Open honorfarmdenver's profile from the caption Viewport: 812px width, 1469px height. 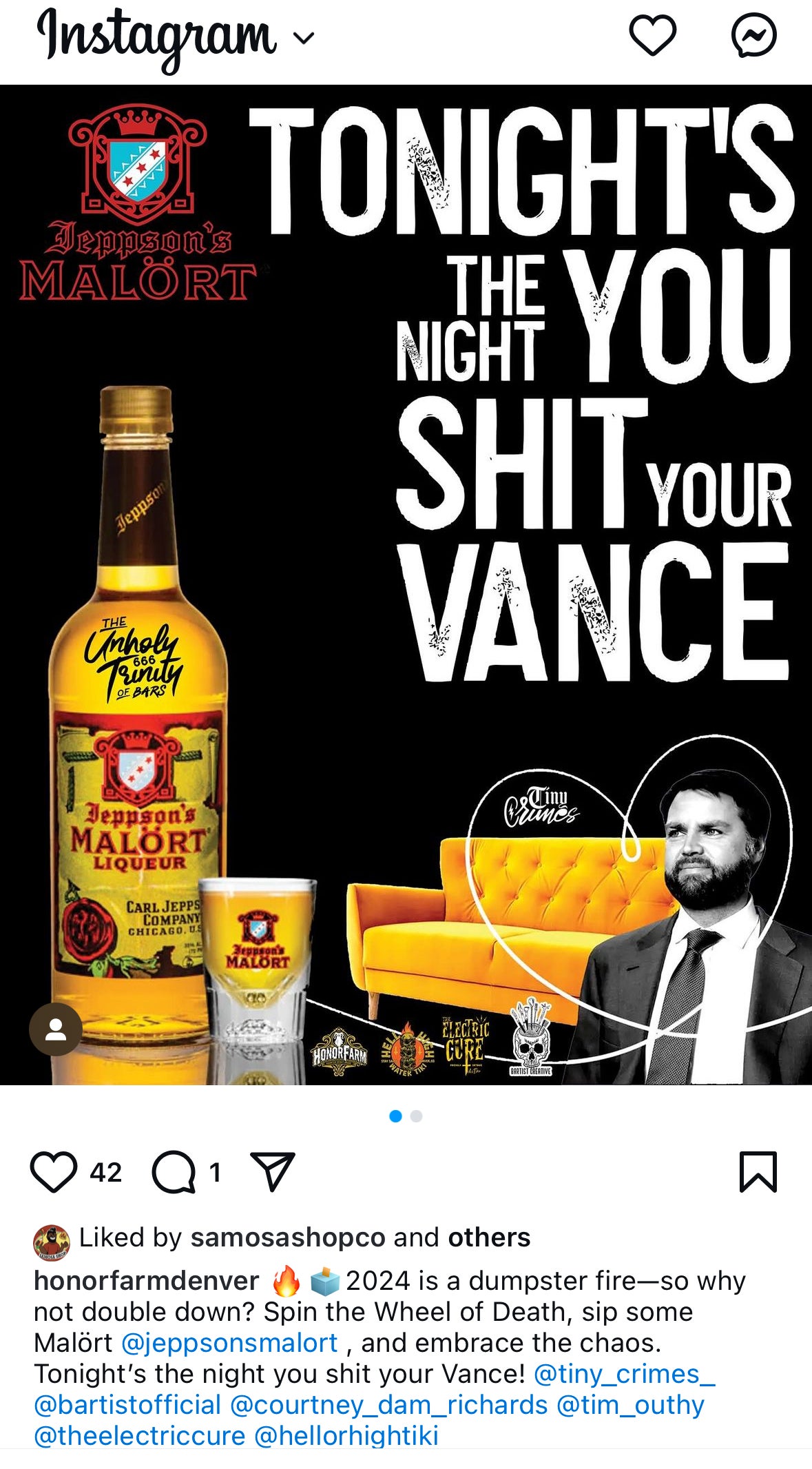pyautogui.click(x=146, y=1281)
